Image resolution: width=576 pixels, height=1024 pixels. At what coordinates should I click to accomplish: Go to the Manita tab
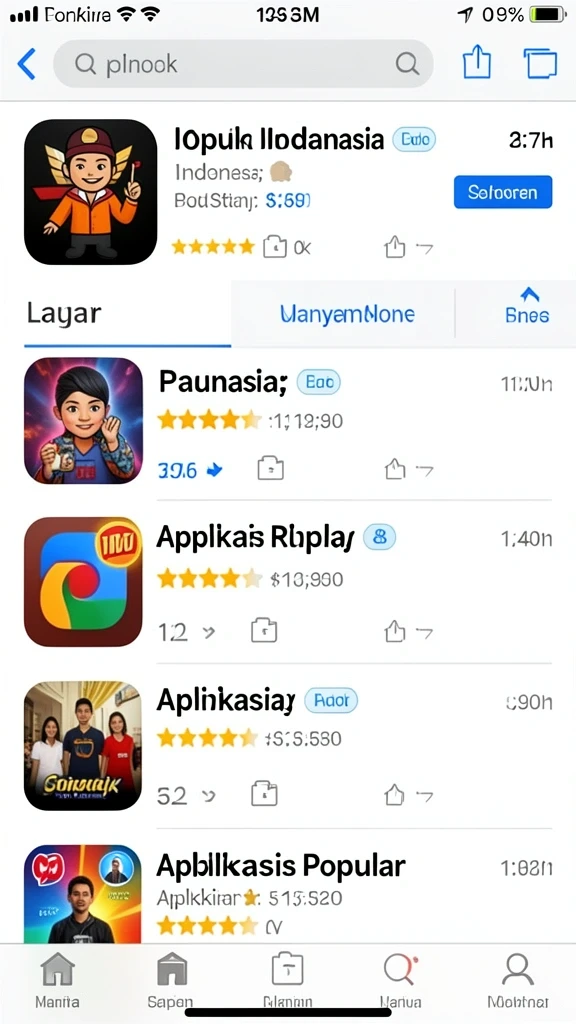tap(57, 980)
